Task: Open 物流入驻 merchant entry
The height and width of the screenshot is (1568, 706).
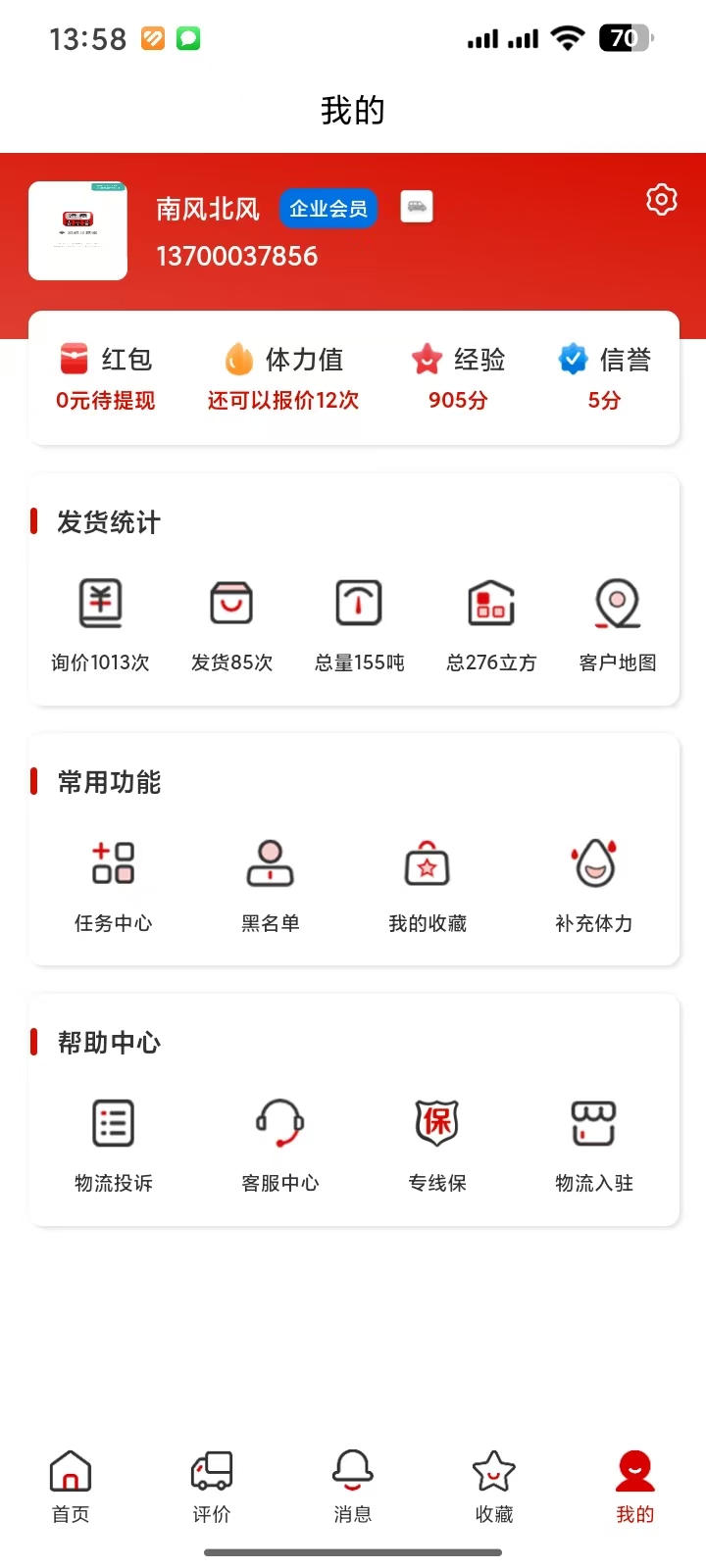Action: pyautogui.click(x=593, y=1142)
